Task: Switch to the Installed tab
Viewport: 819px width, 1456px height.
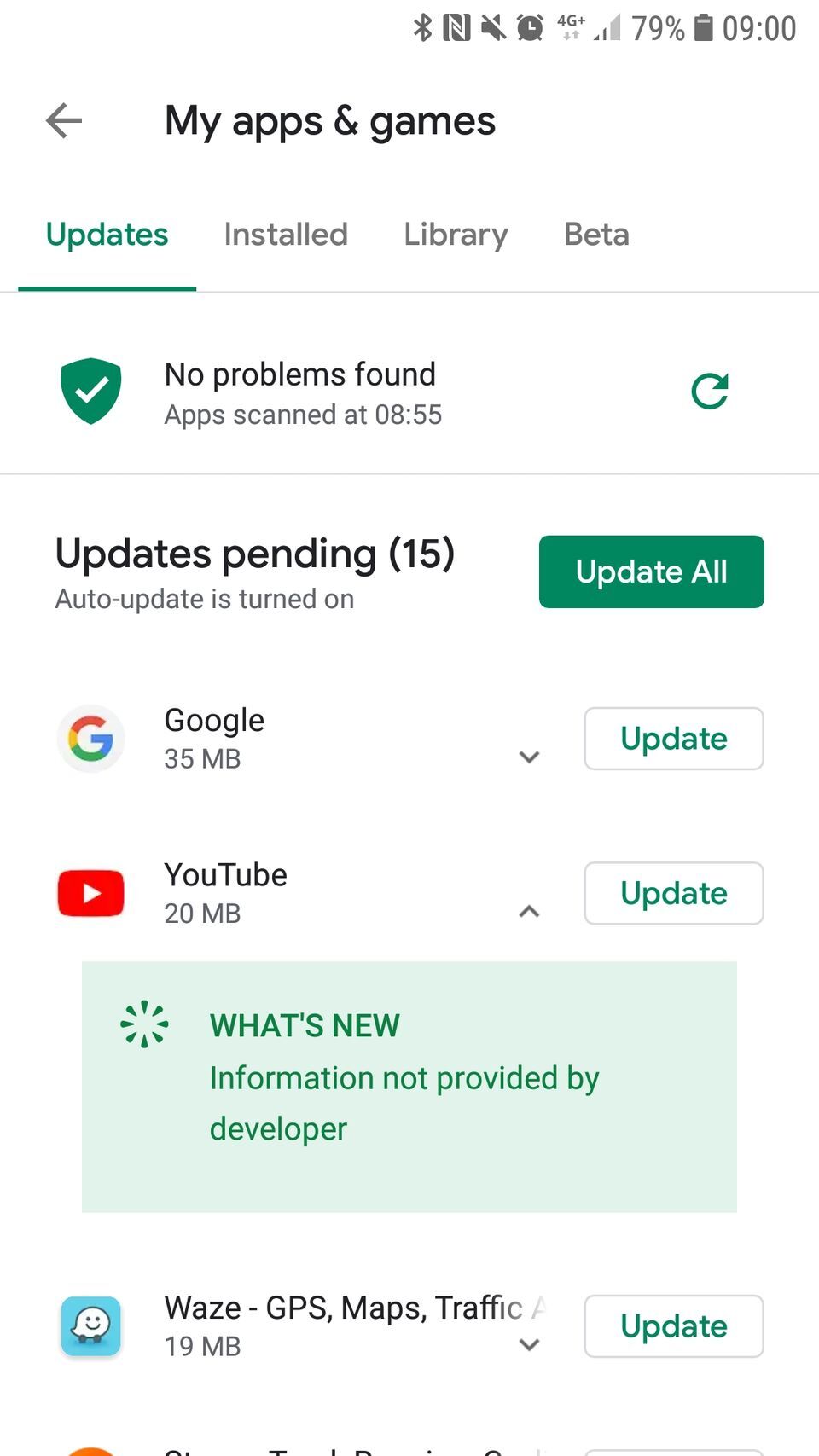Action: 286,235
